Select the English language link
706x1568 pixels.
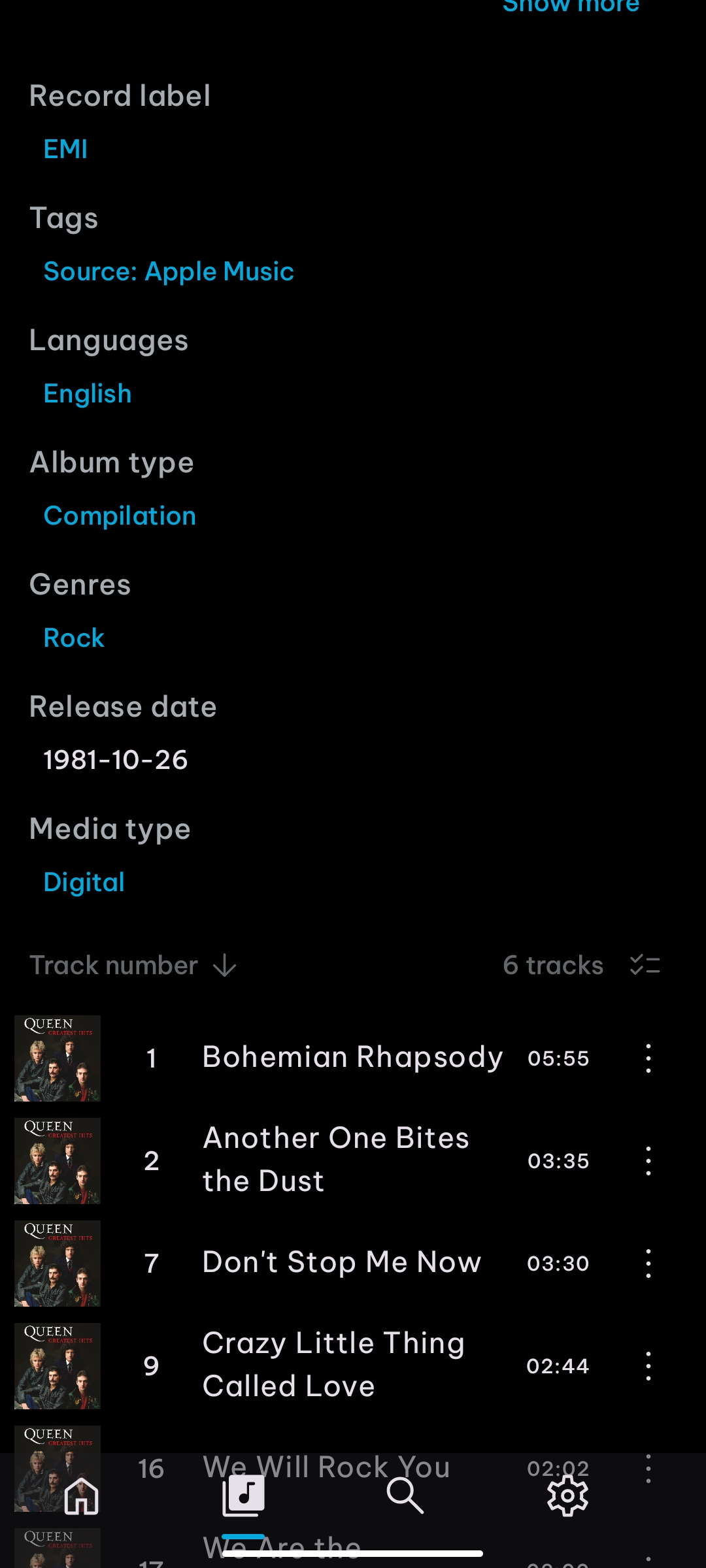(x=88, y=394)
